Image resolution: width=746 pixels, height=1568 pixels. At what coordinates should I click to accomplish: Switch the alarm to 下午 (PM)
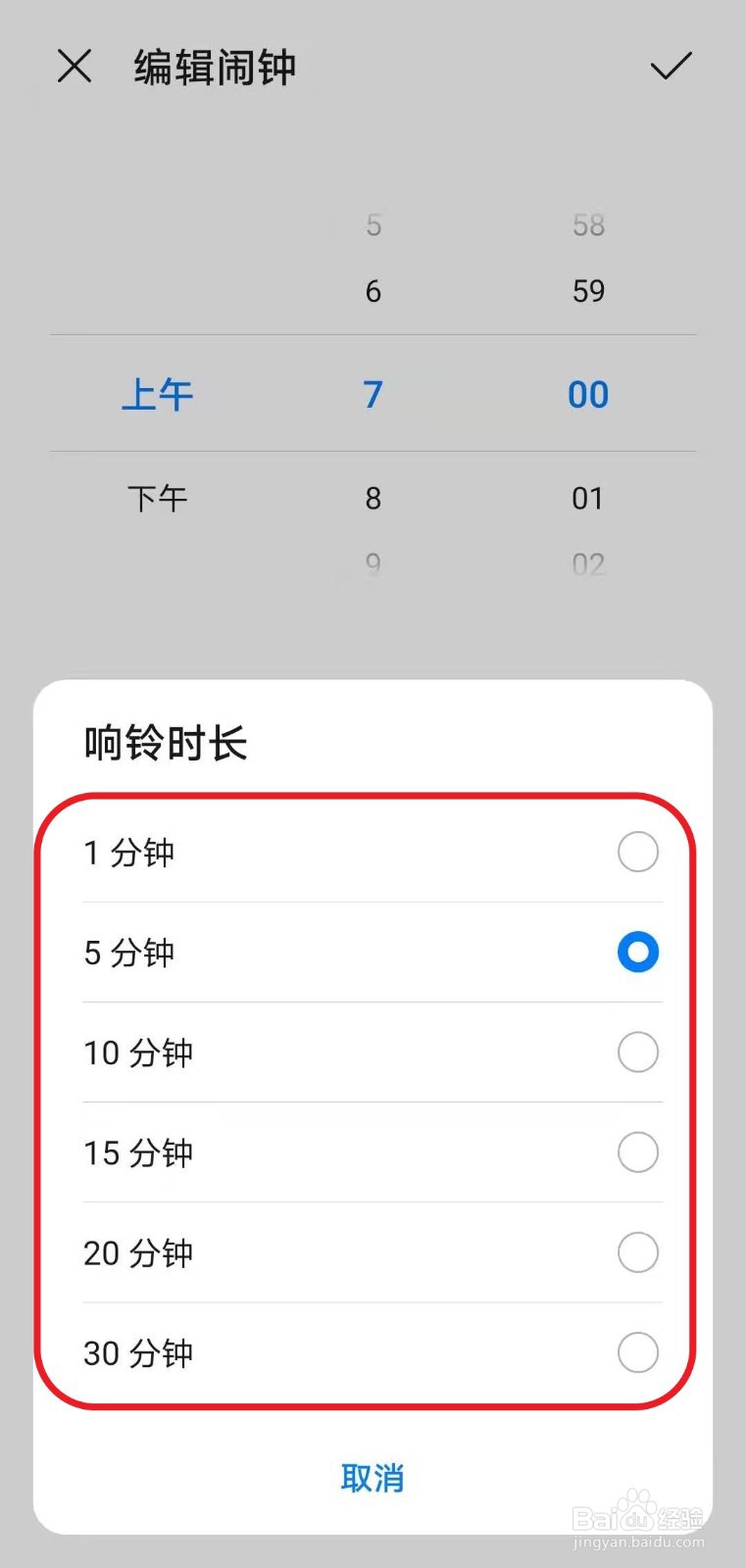159,498
